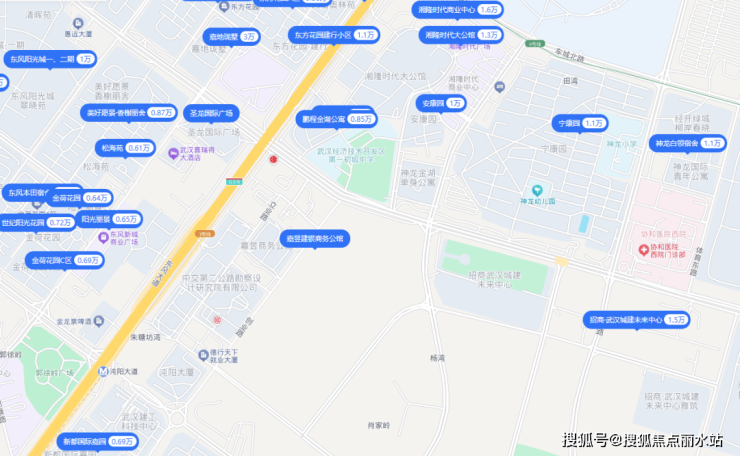Open the 松海苑 0.61万 price marker

click(125, 148)
